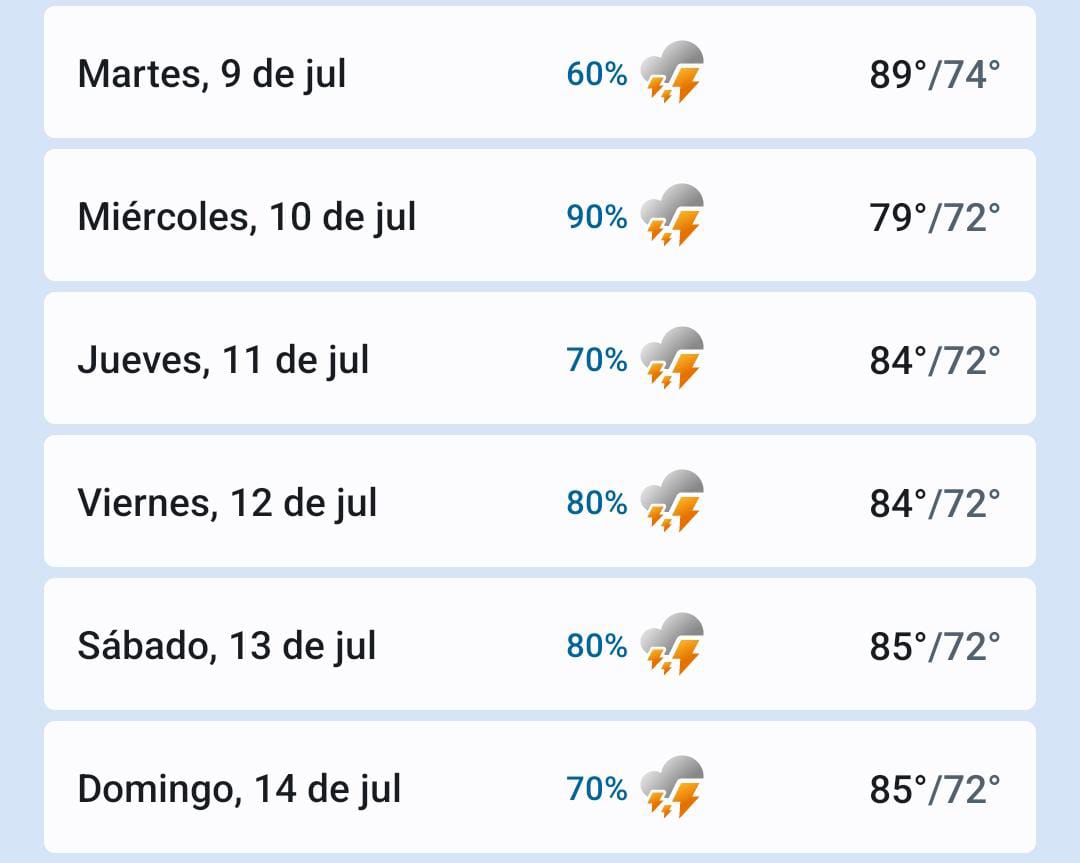Open the forecast for Sábado, 13 de jul

tap(540, 645)
